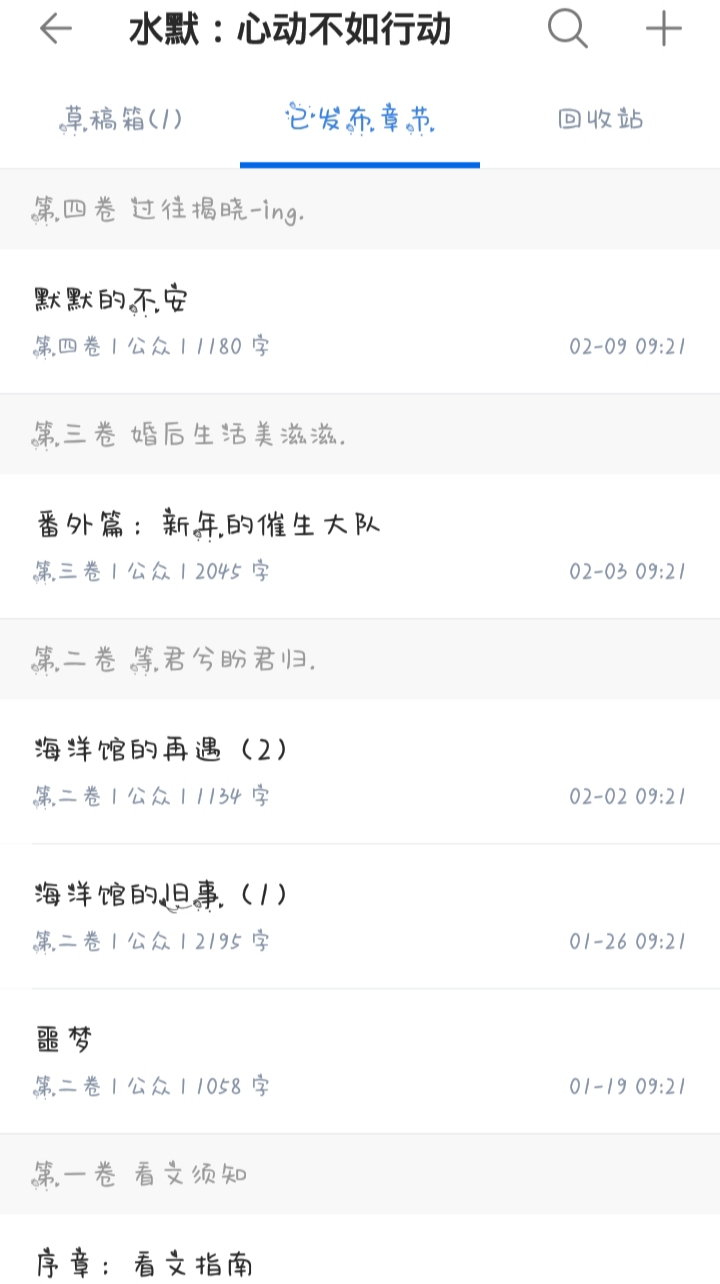Switch to the 回收站 tab

point(600,120)
